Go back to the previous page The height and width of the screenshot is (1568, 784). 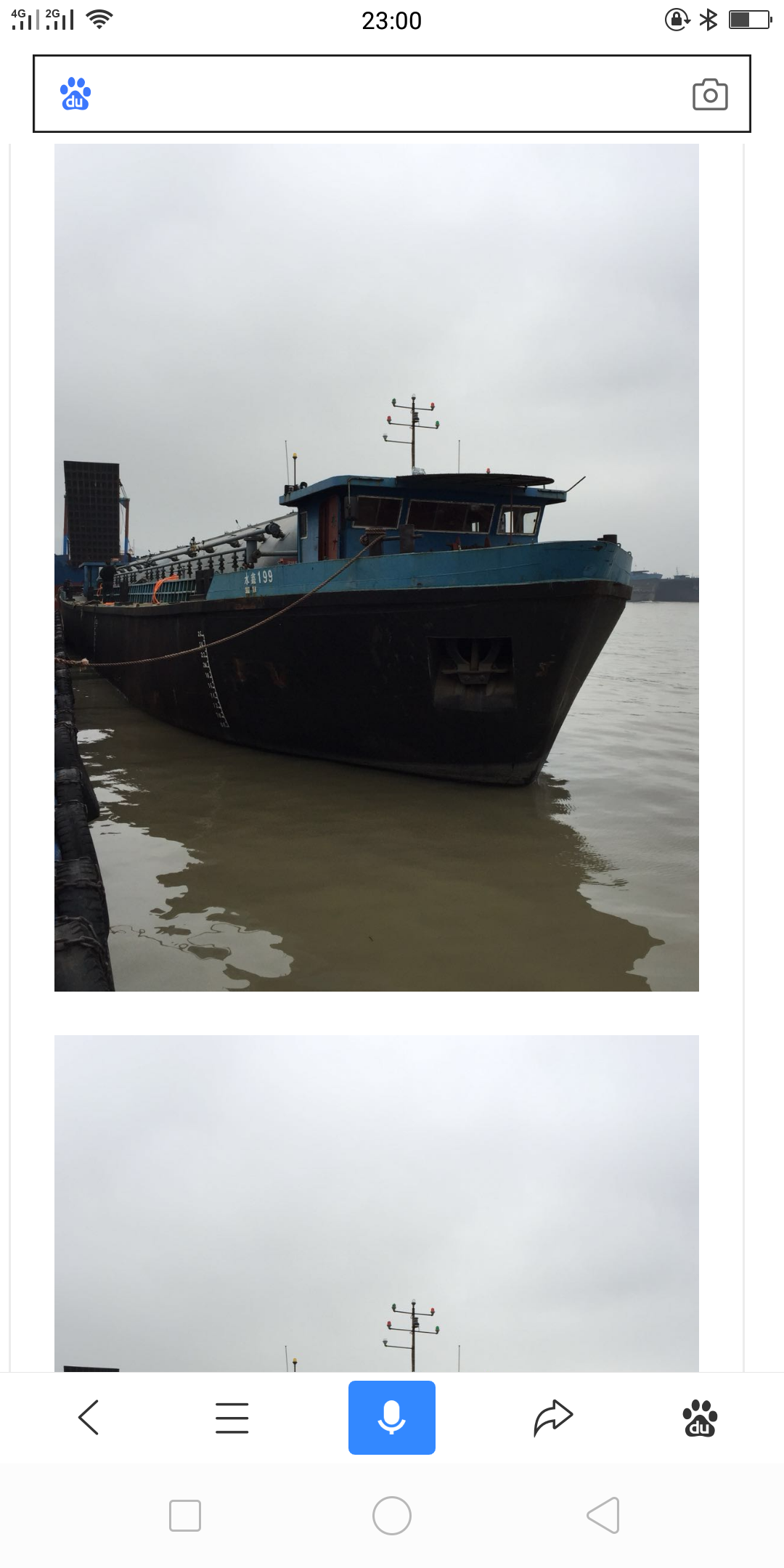[x=89, y=1417]
